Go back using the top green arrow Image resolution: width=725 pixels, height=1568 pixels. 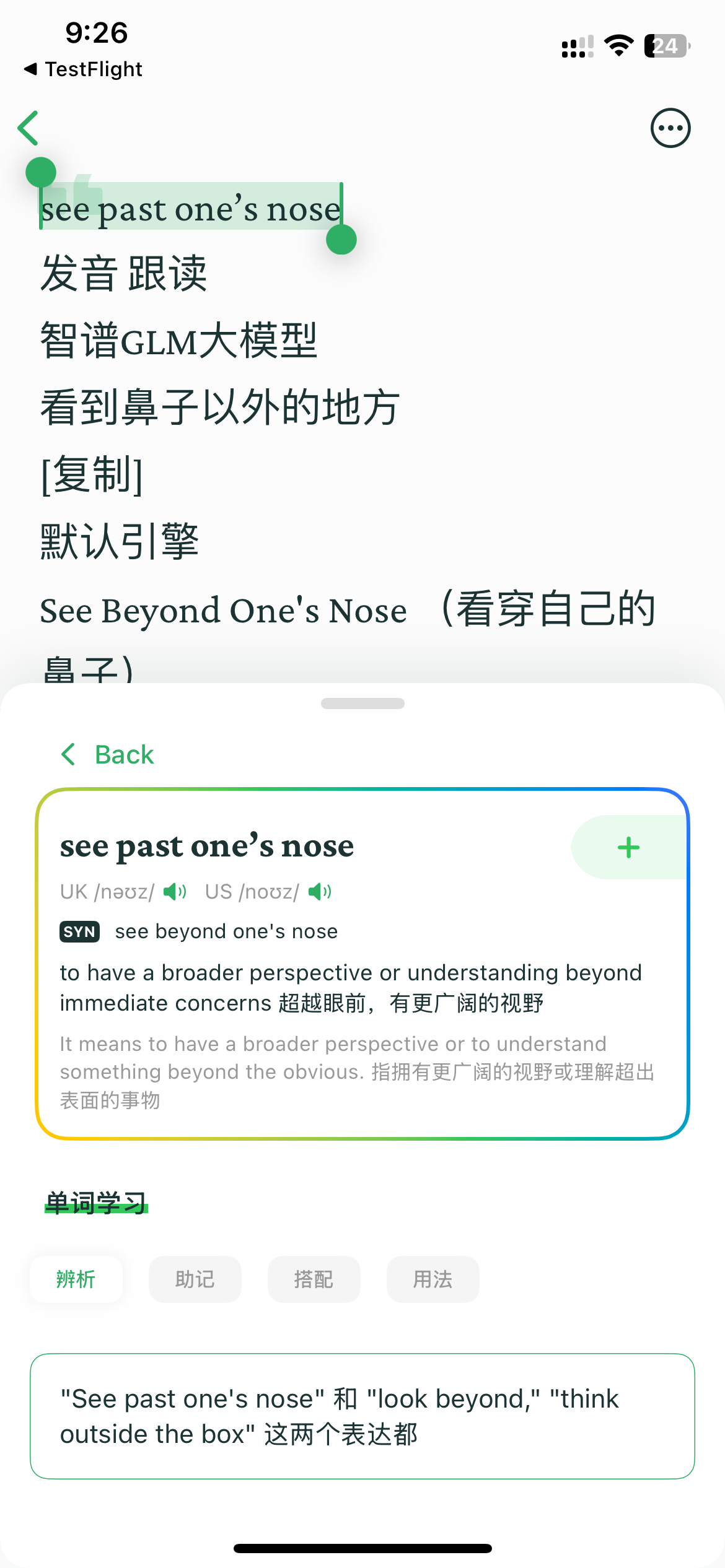(x=29, y=128)
